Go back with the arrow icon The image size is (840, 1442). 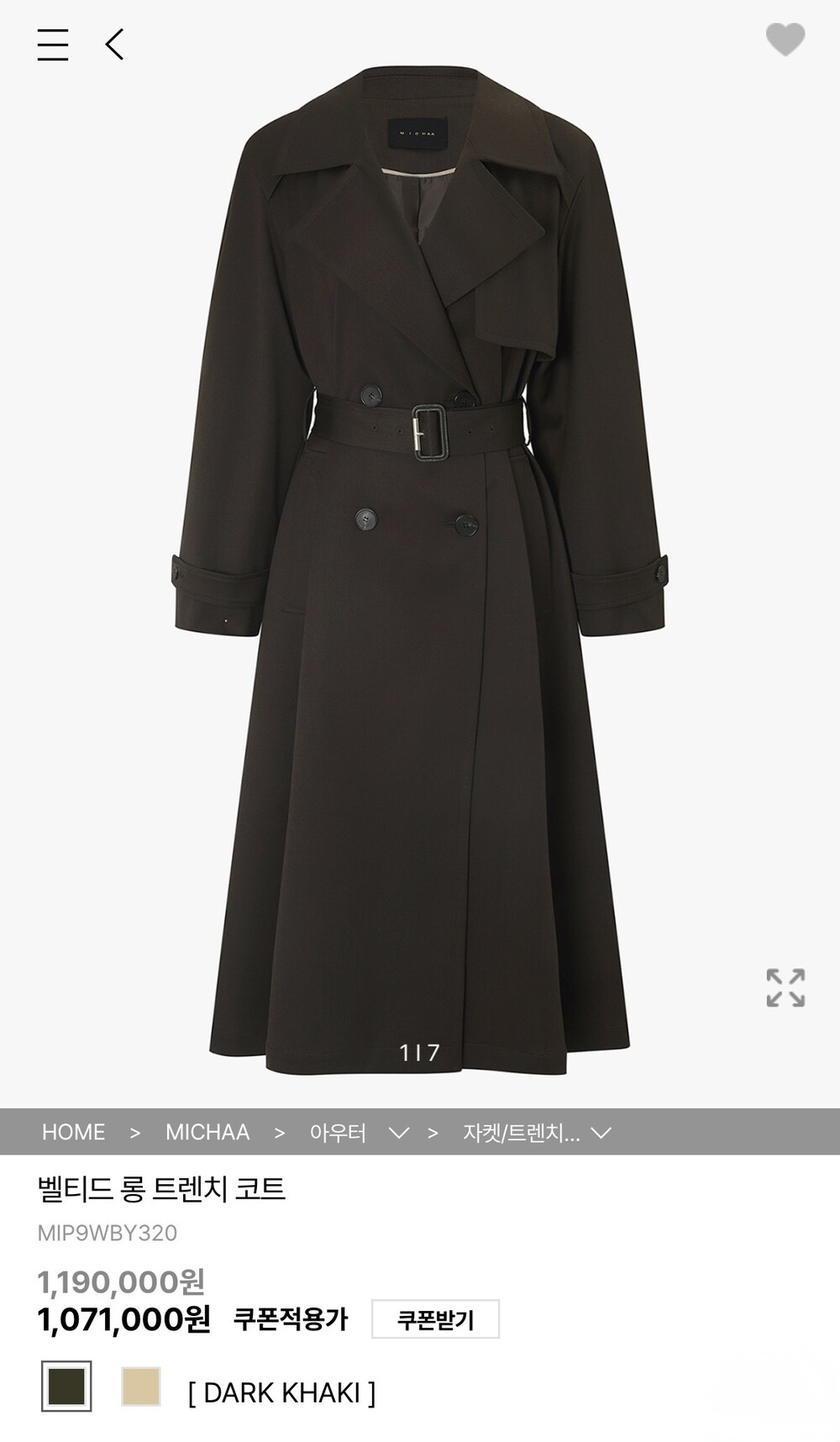tap(115, 45)
